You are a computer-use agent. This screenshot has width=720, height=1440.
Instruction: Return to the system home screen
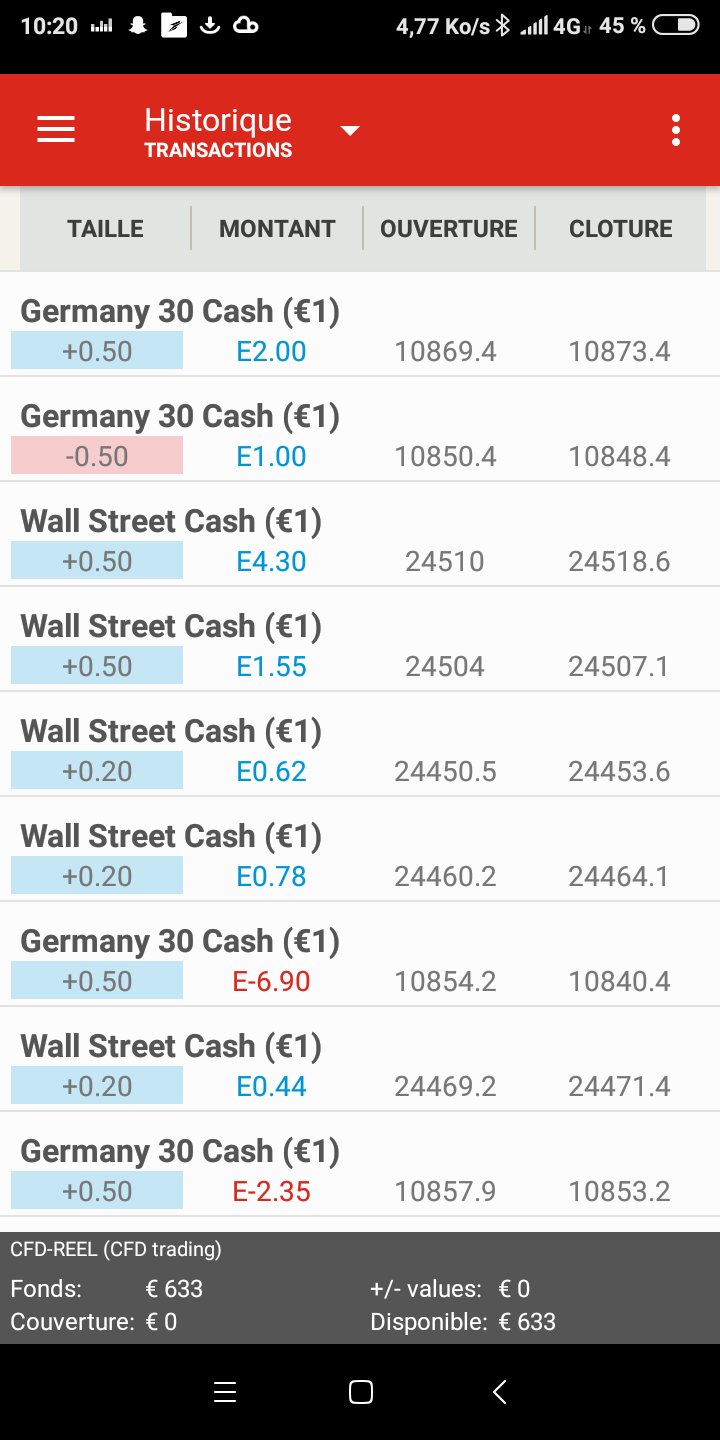pos(360,1391)
